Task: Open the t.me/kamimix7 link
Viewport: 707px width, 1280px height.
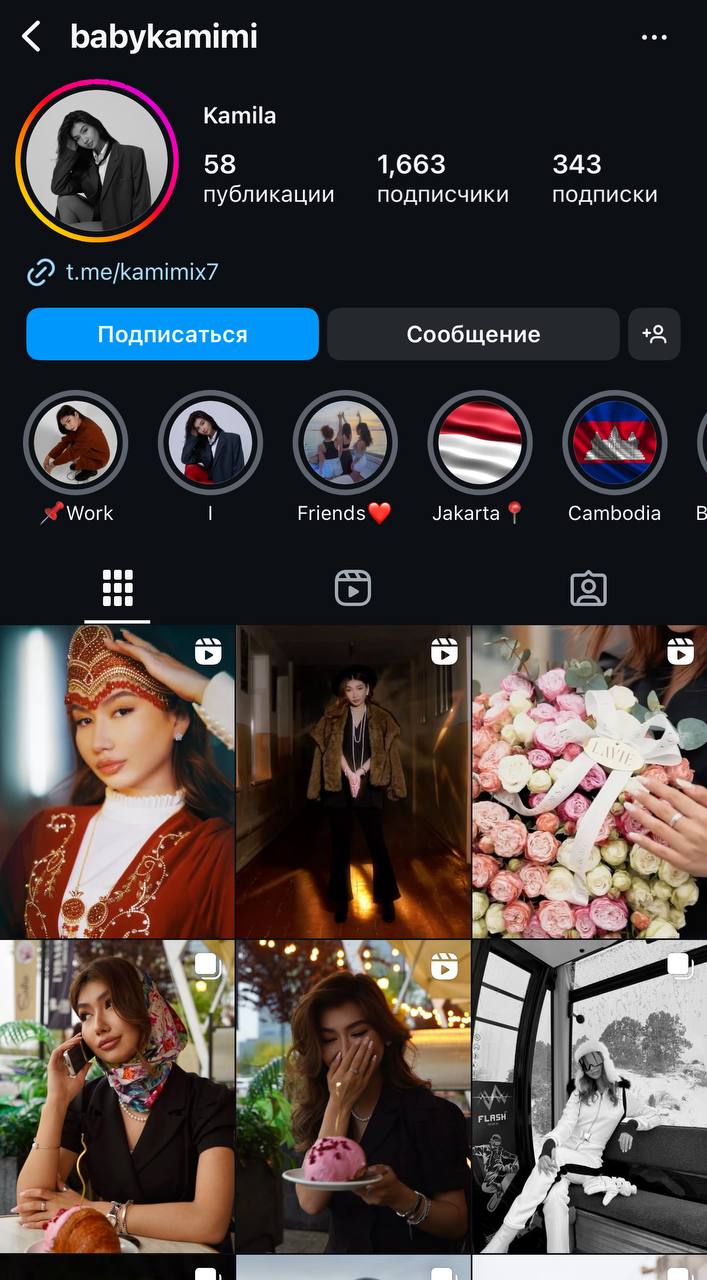Action: click(x=141, y=271)
